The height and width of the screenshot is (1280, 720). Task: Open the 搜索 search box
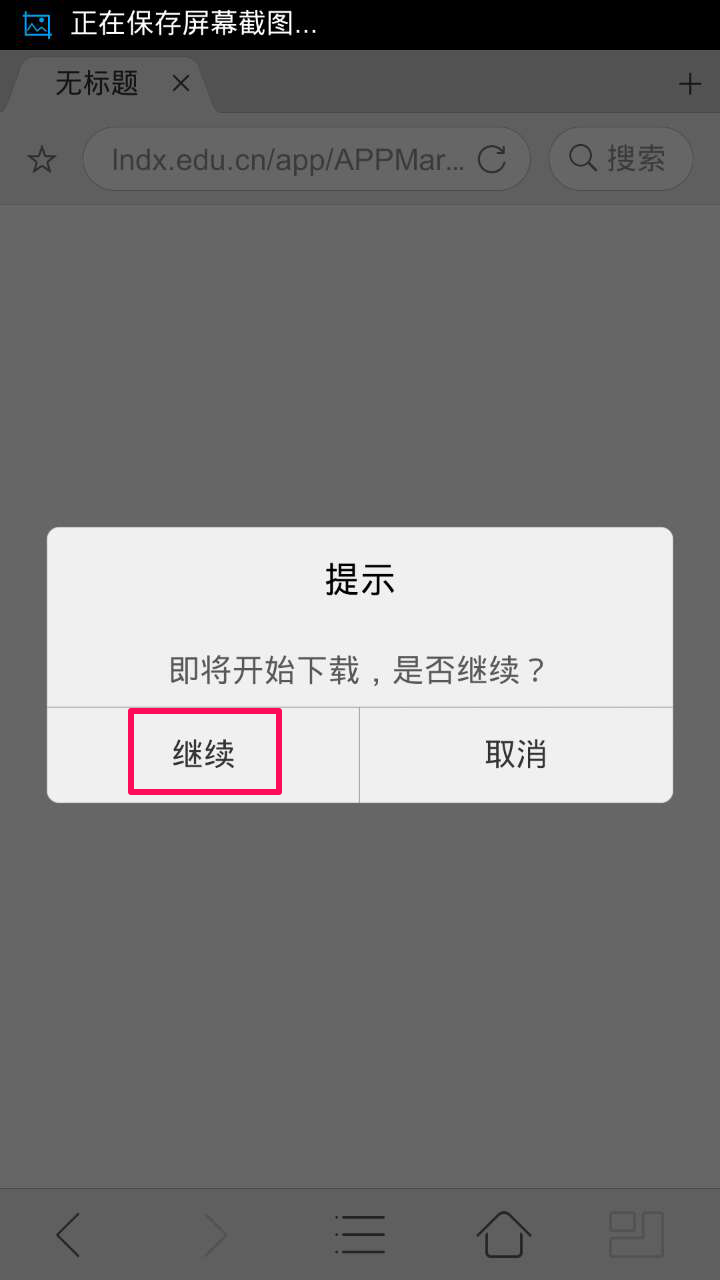pos(620,158)
